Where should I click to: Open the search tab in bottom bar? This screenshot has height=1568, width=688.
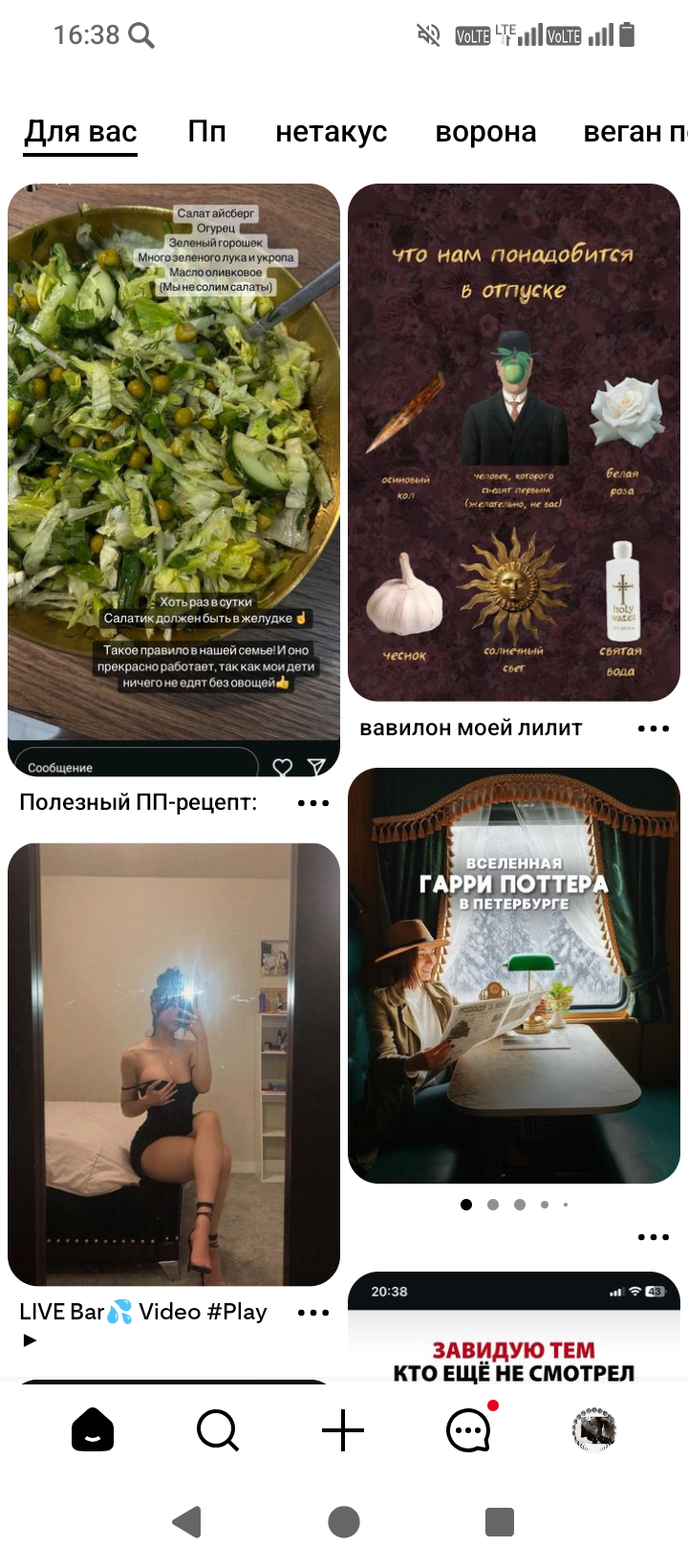pos(218,1430)
